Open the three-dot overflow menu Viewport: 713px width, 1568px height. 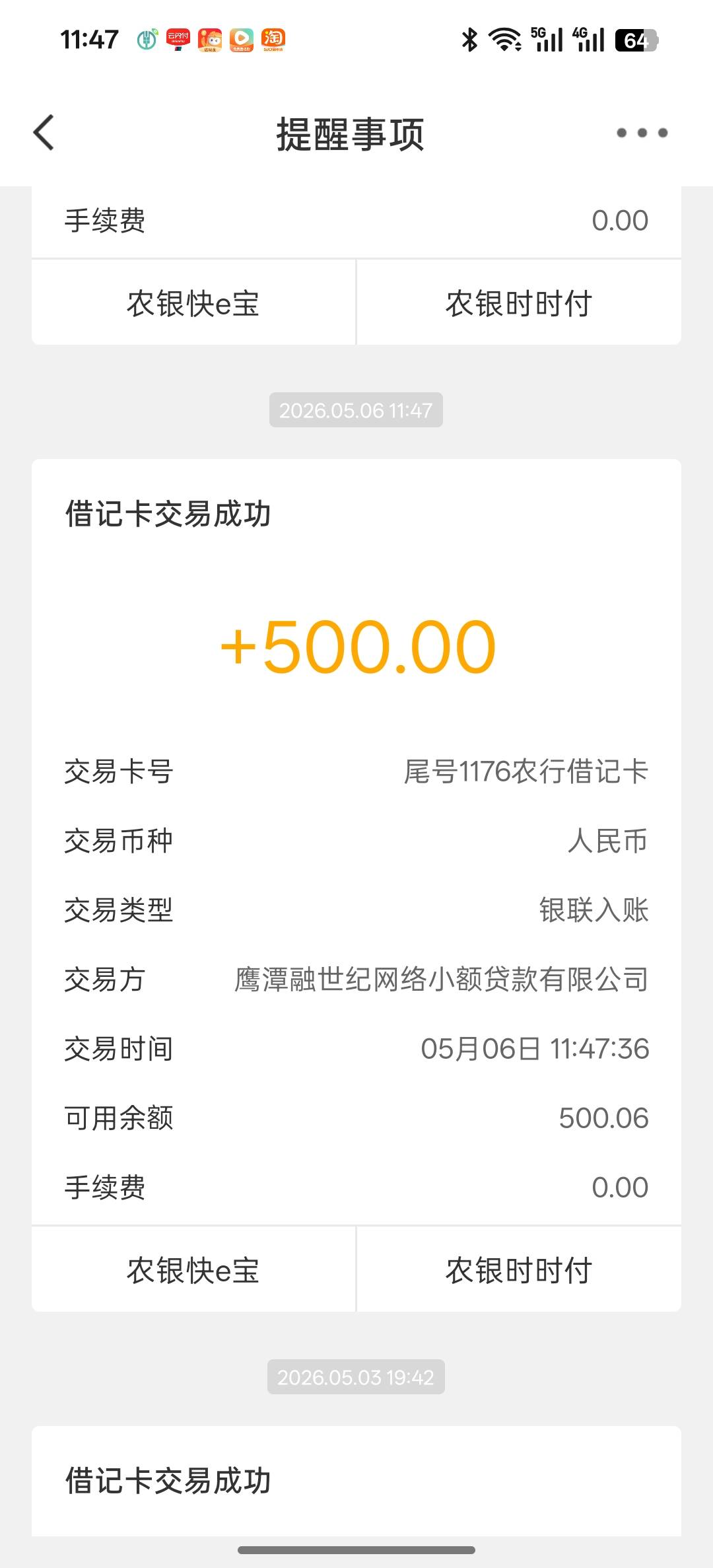pos(642,133)
